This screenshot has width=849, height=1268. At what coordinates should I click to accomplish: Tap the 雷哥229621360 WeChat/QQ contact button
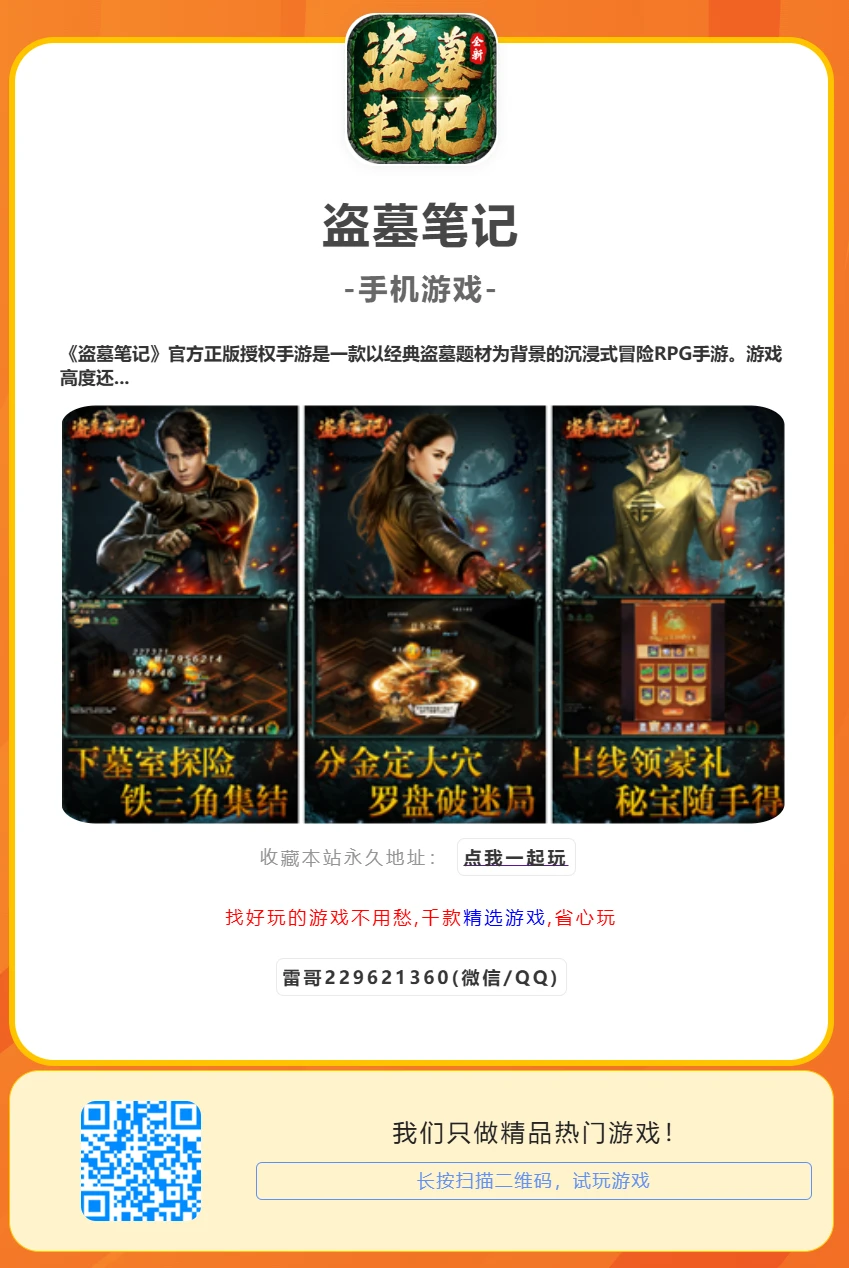click(x=421, y=977)
